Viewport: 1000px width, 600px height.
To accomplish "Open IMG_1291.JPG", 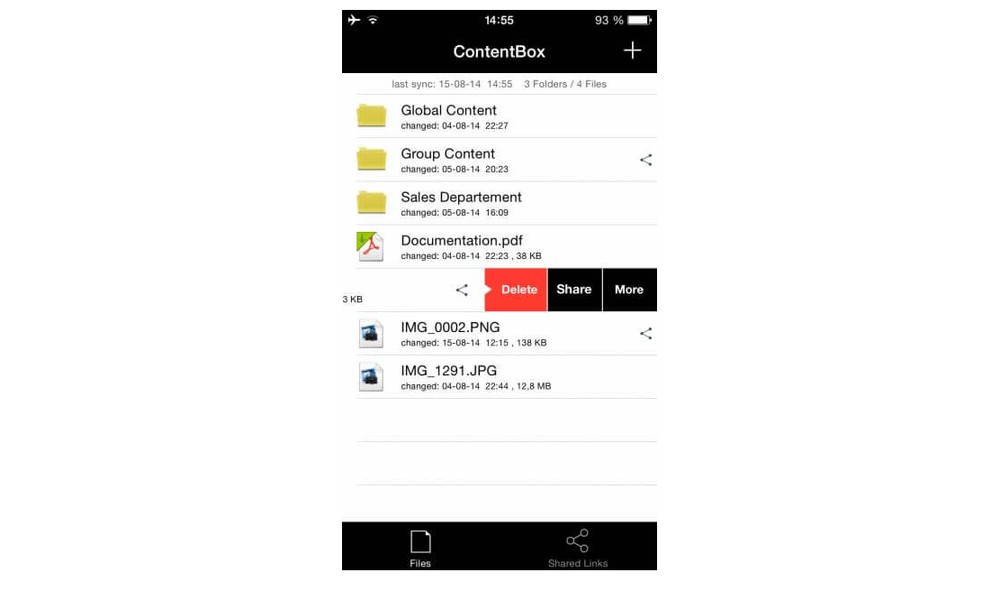I will [449, 376].
